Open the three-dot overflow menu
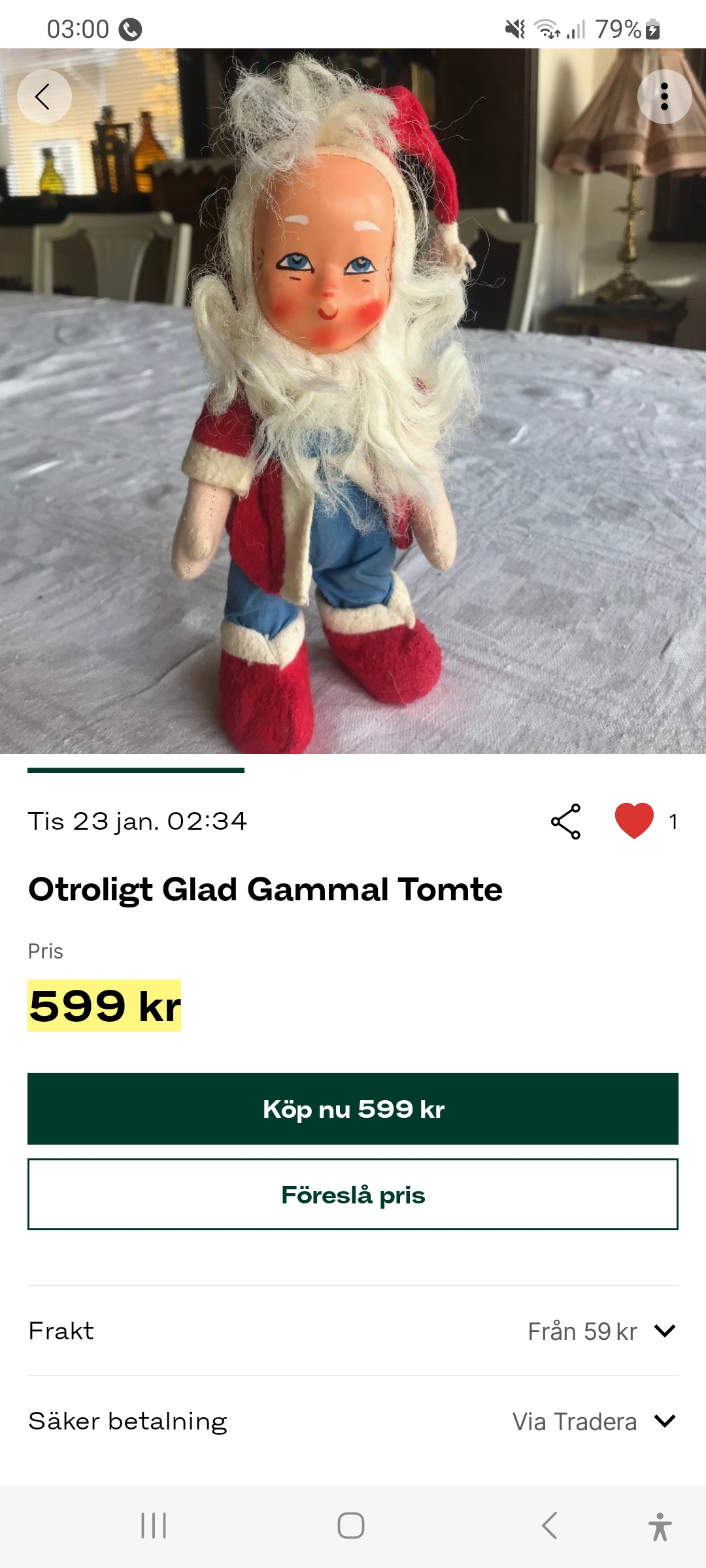Viewport: 706px width, 1568px height. [664, 97]
